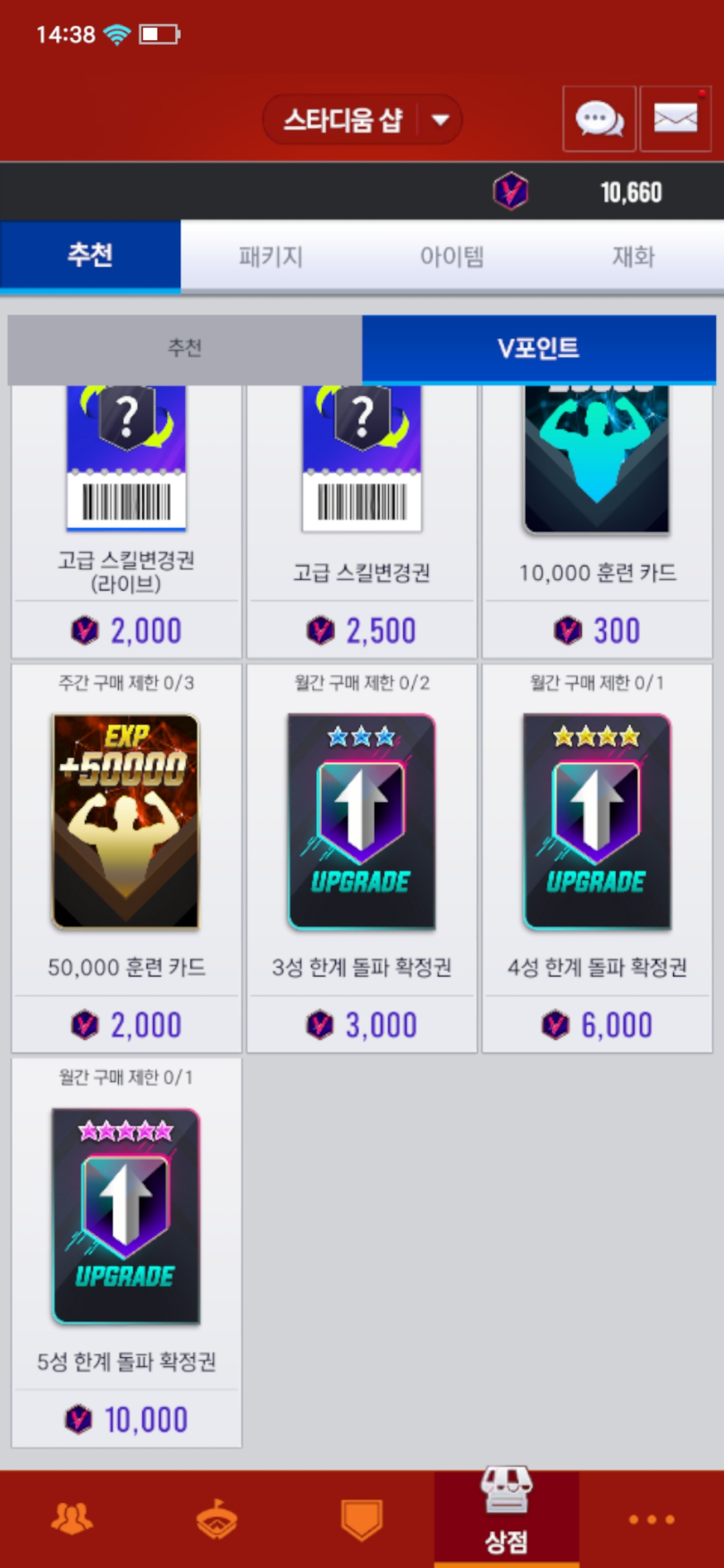This screenshot has height=1568, width=724.
Task: Open the three-dot more menu in bottom bar
Action: pos(652,1520)
